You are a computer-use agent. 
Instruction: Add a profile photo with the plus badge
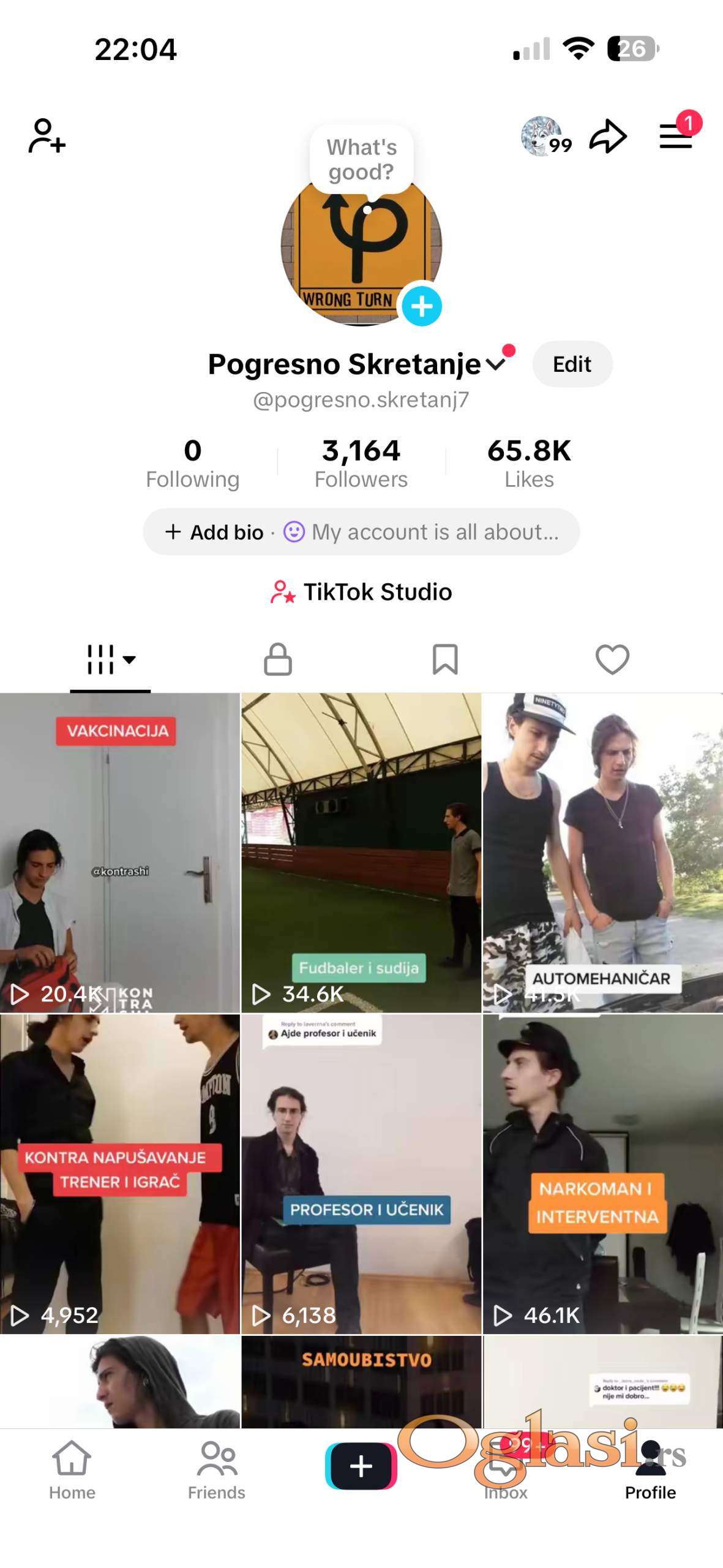(422, 306)
